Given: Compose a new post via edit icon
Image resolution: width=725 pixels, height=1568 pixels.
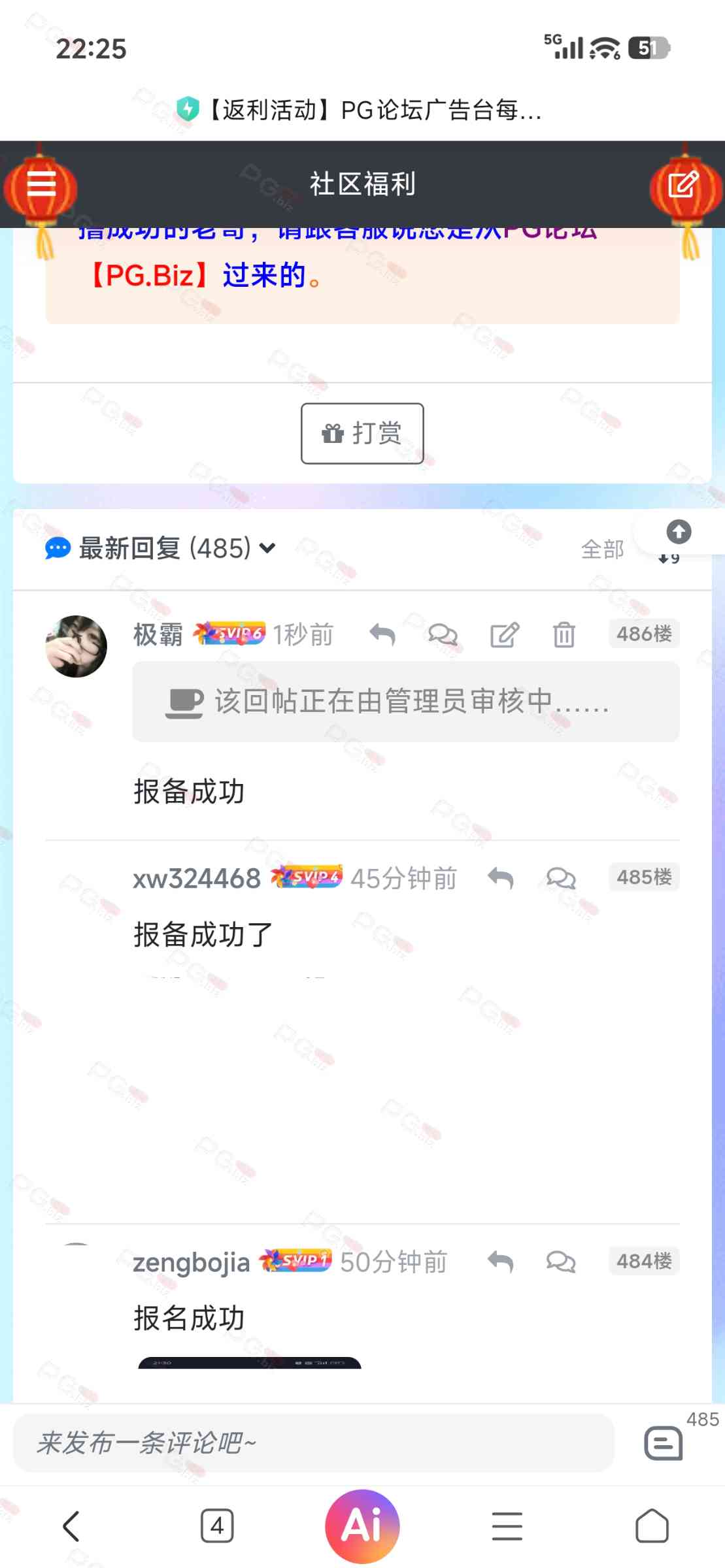Looking at the screenshot, I should point(684,184).
